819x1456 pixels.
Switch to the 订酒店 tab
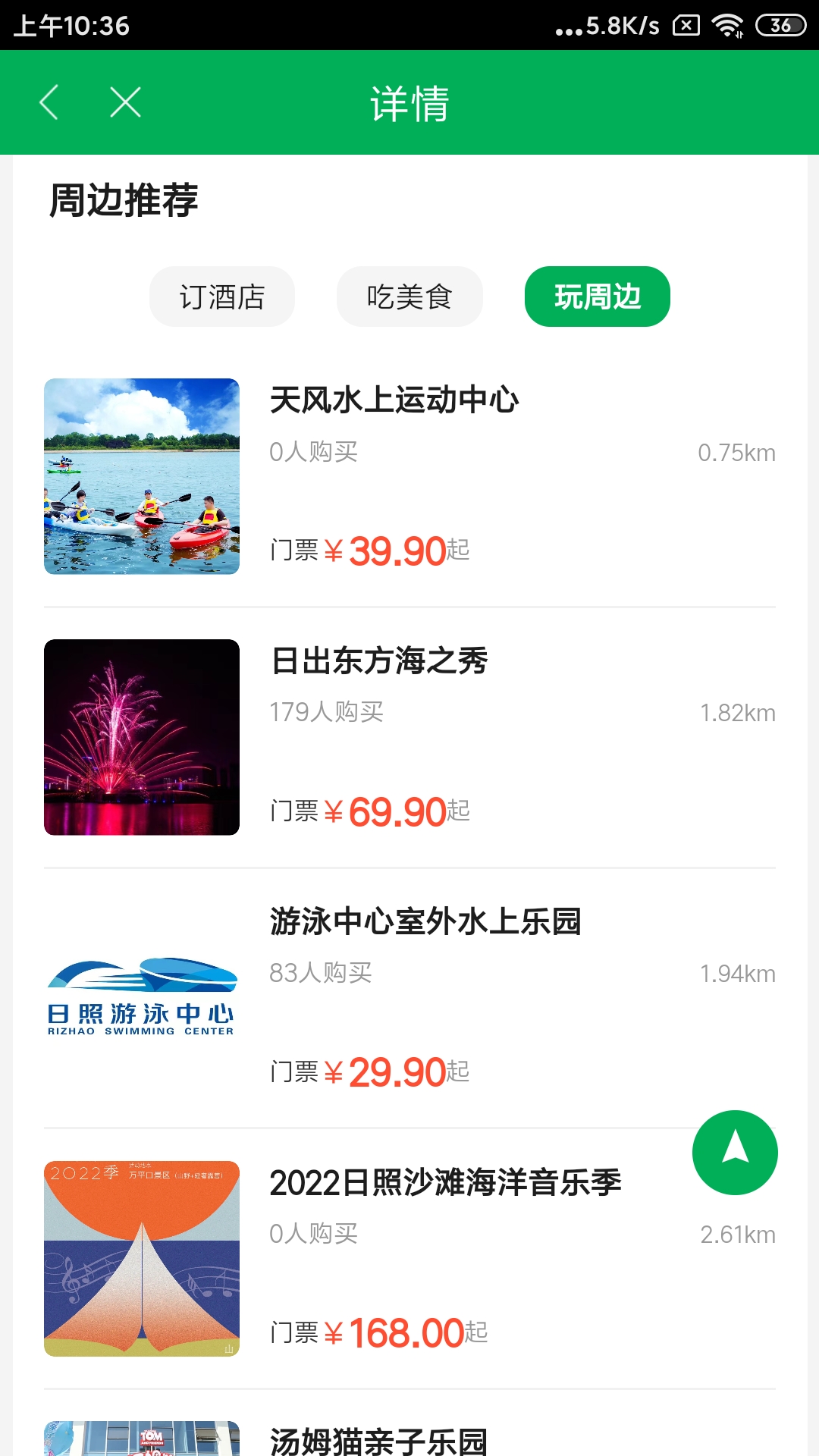point(221,297)
